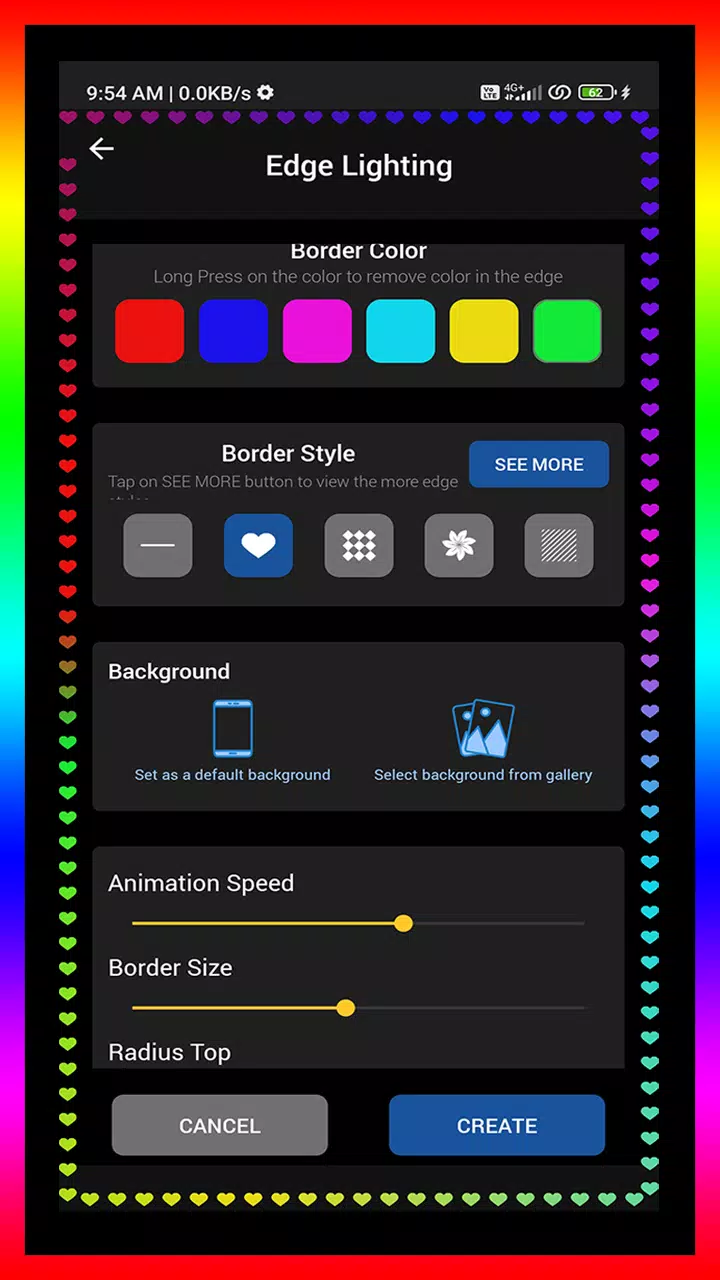Pick the yellow border color
This screenshot has height=1280, width=720.
(x=484, y=331)
